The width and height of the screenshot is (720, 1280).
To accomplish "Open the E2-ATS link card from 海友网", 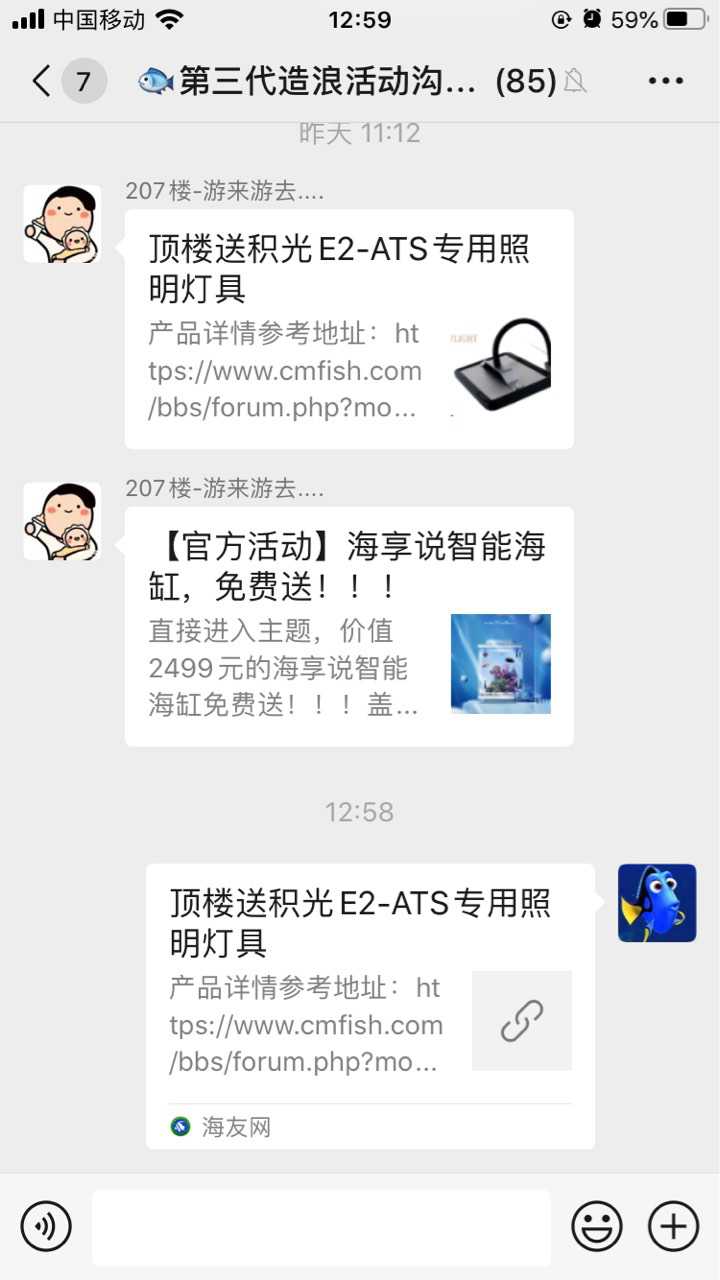I will 370,1005.
